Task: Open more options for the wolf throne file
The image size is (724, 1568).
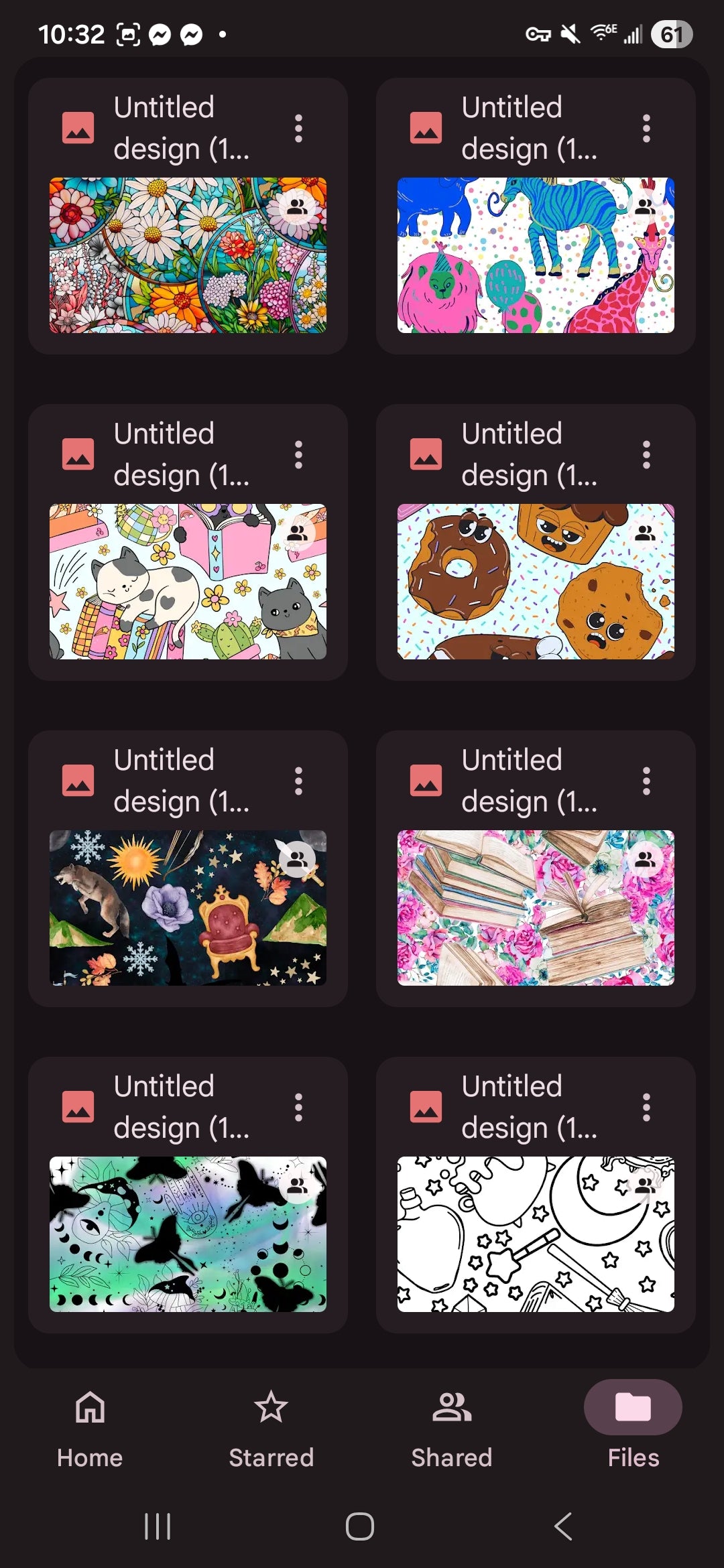Action: pyautogui.click(x=299, y=781)
